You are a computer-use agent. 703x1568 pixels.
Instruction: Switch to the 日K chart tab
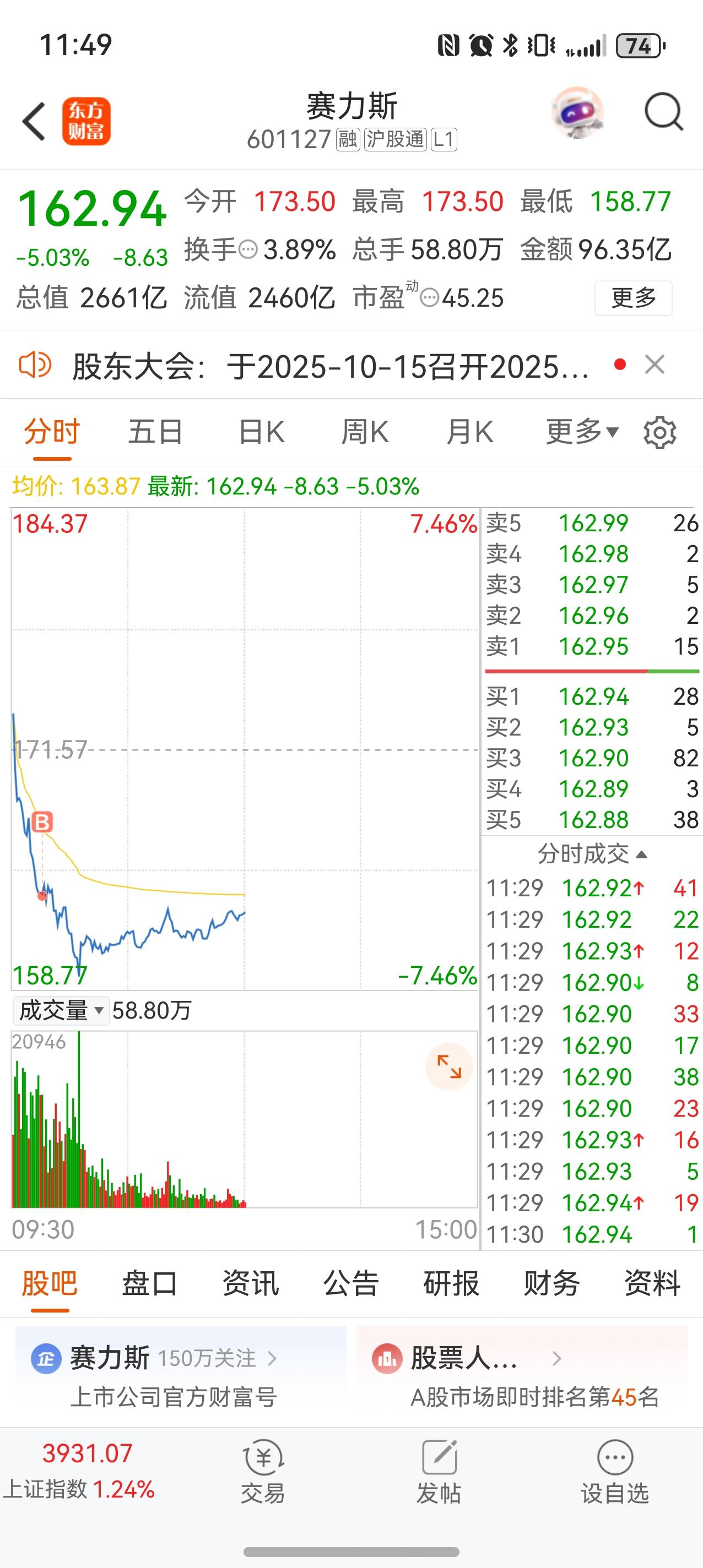(x=261, y=432)
